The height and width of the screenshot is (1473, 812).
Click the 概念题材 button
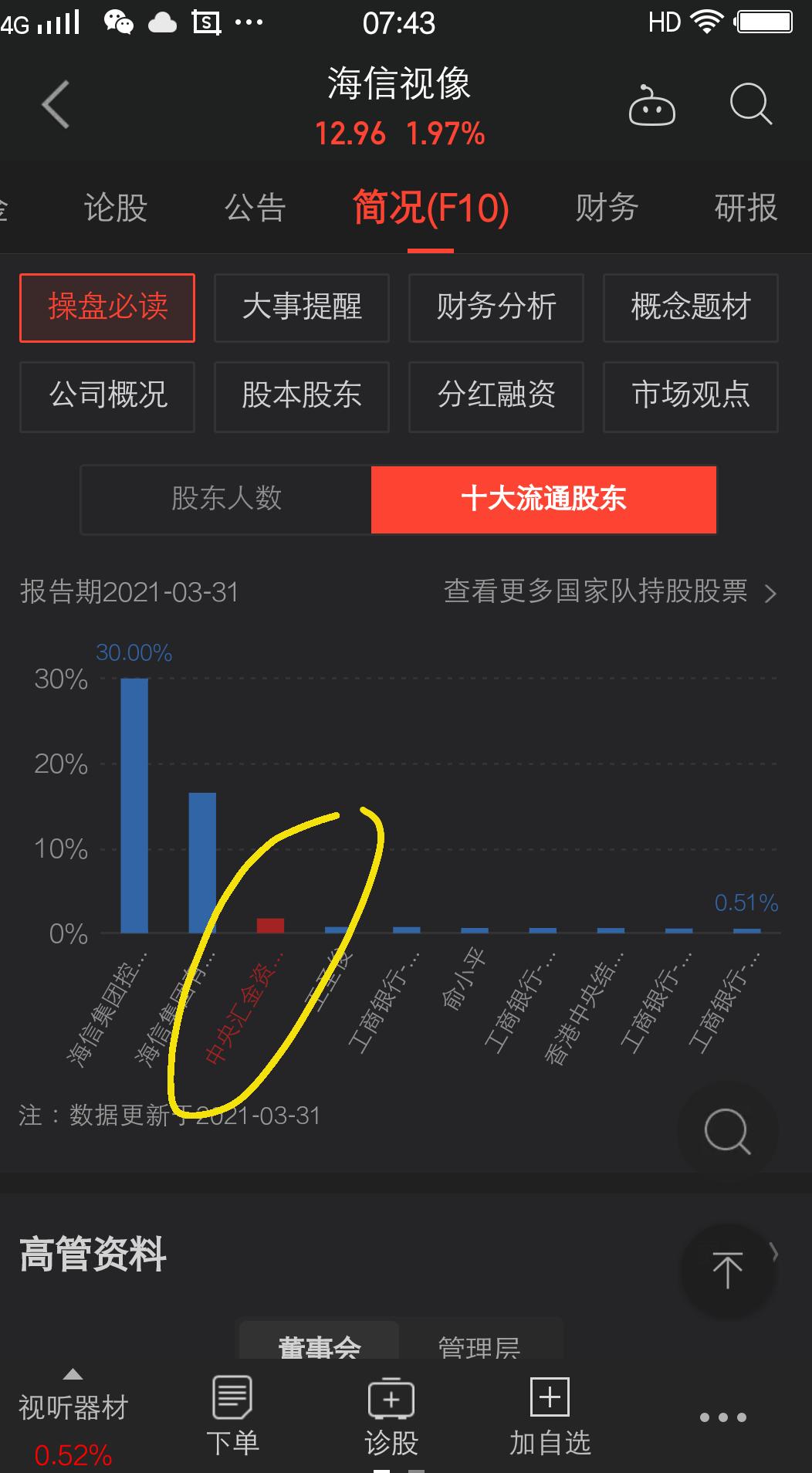(690, 307)
